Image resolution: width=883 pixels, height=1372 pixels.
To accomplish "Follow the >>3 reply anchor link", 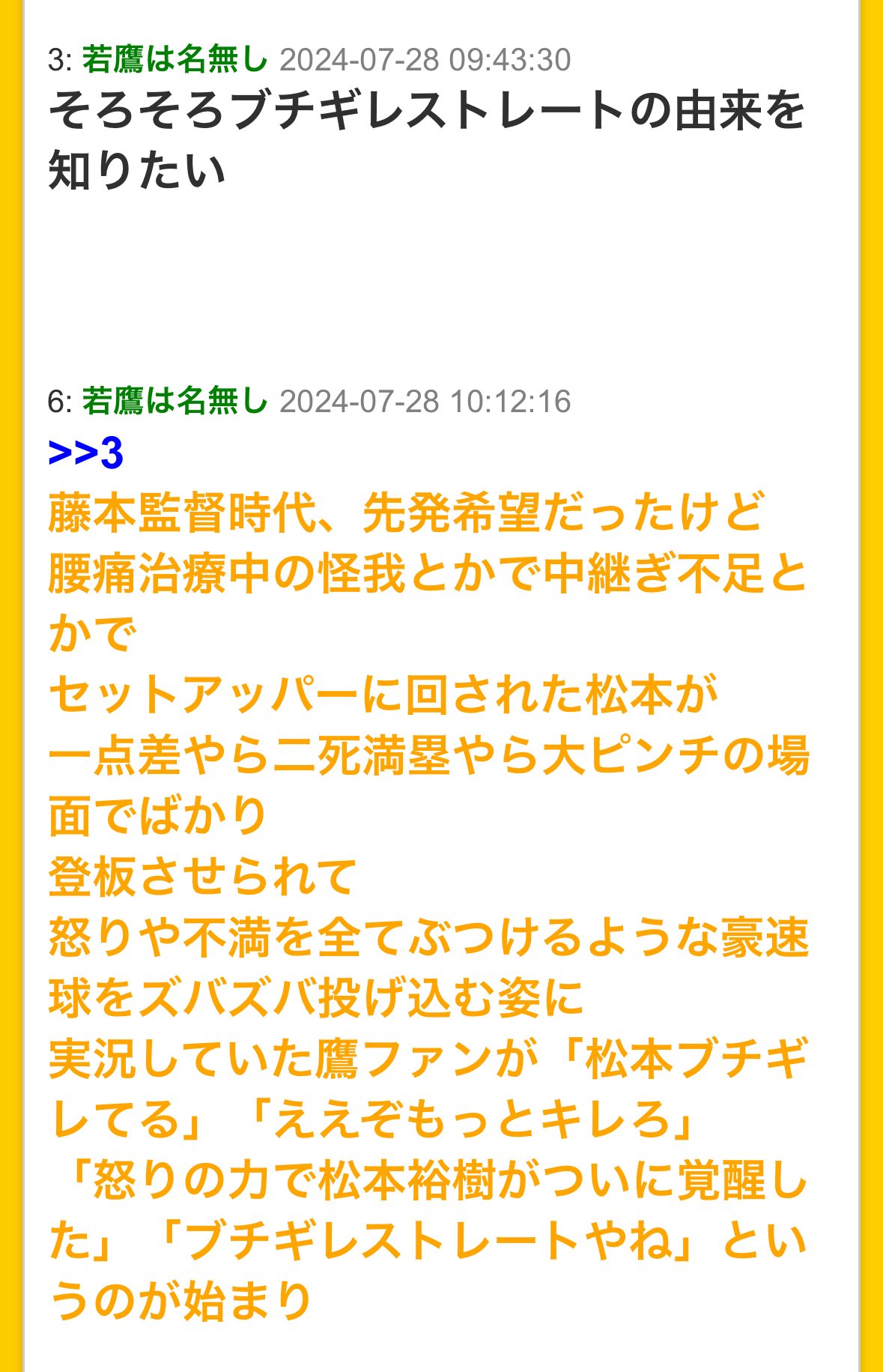I will [85, 453].
